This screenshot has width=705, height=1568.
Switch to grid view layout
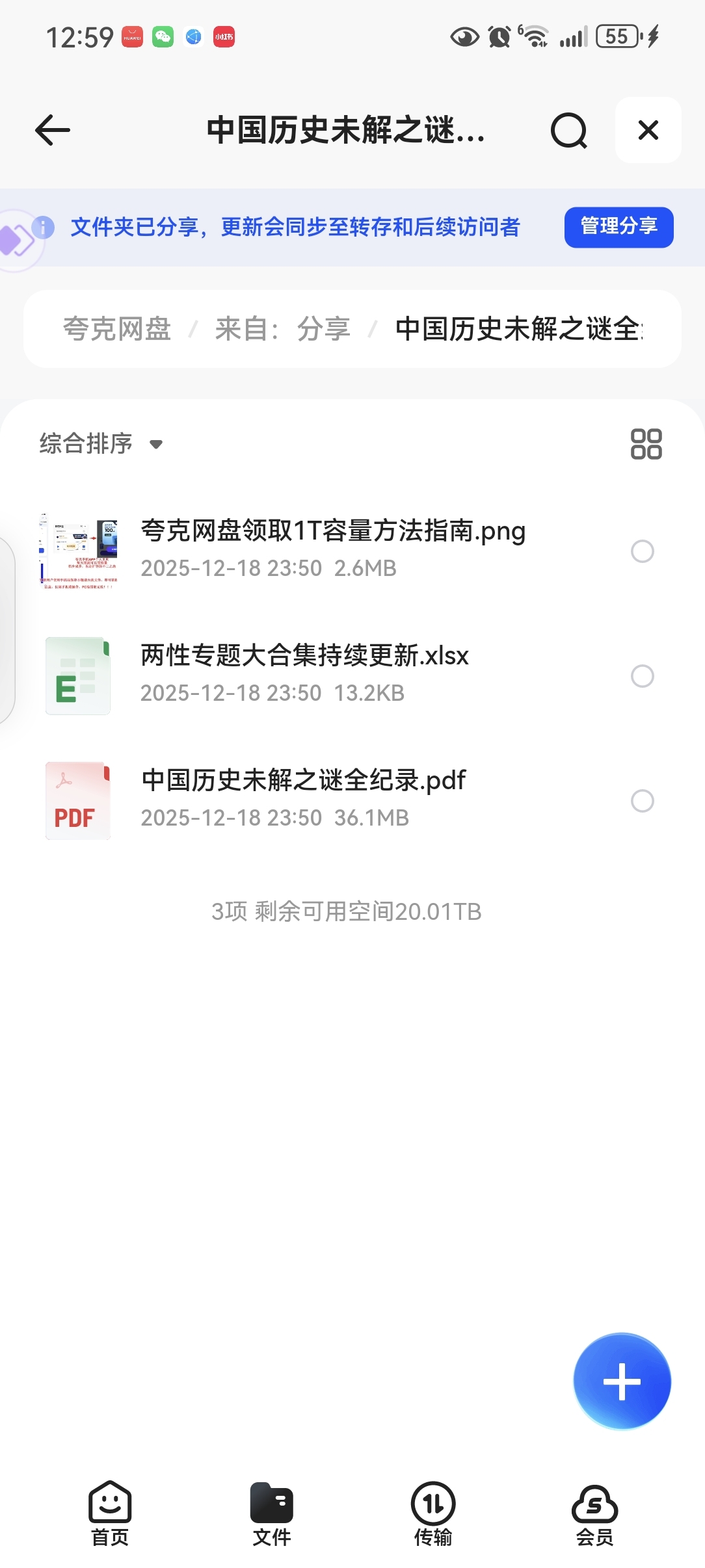pos(646,444)
